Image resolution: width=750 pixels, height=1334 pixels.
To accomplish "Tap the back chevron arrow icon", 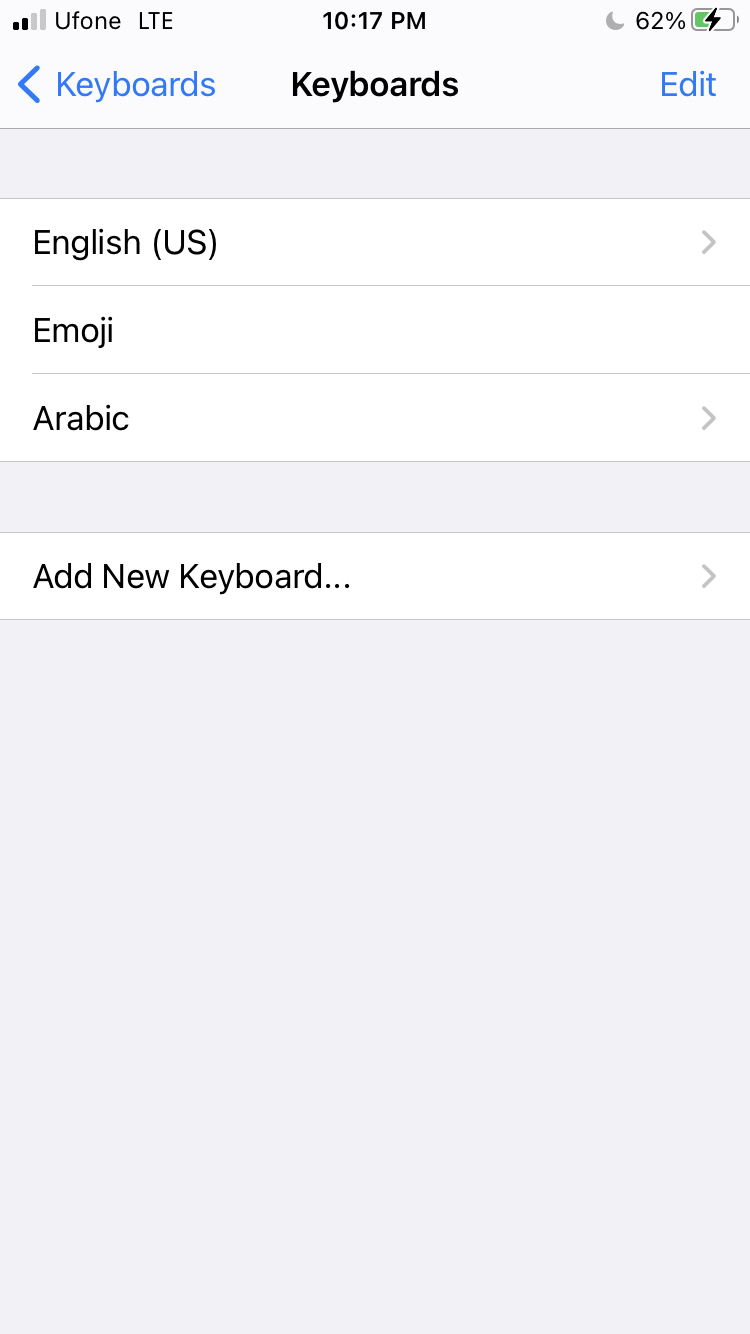I will pyautogui.click(x=29, y=84).
